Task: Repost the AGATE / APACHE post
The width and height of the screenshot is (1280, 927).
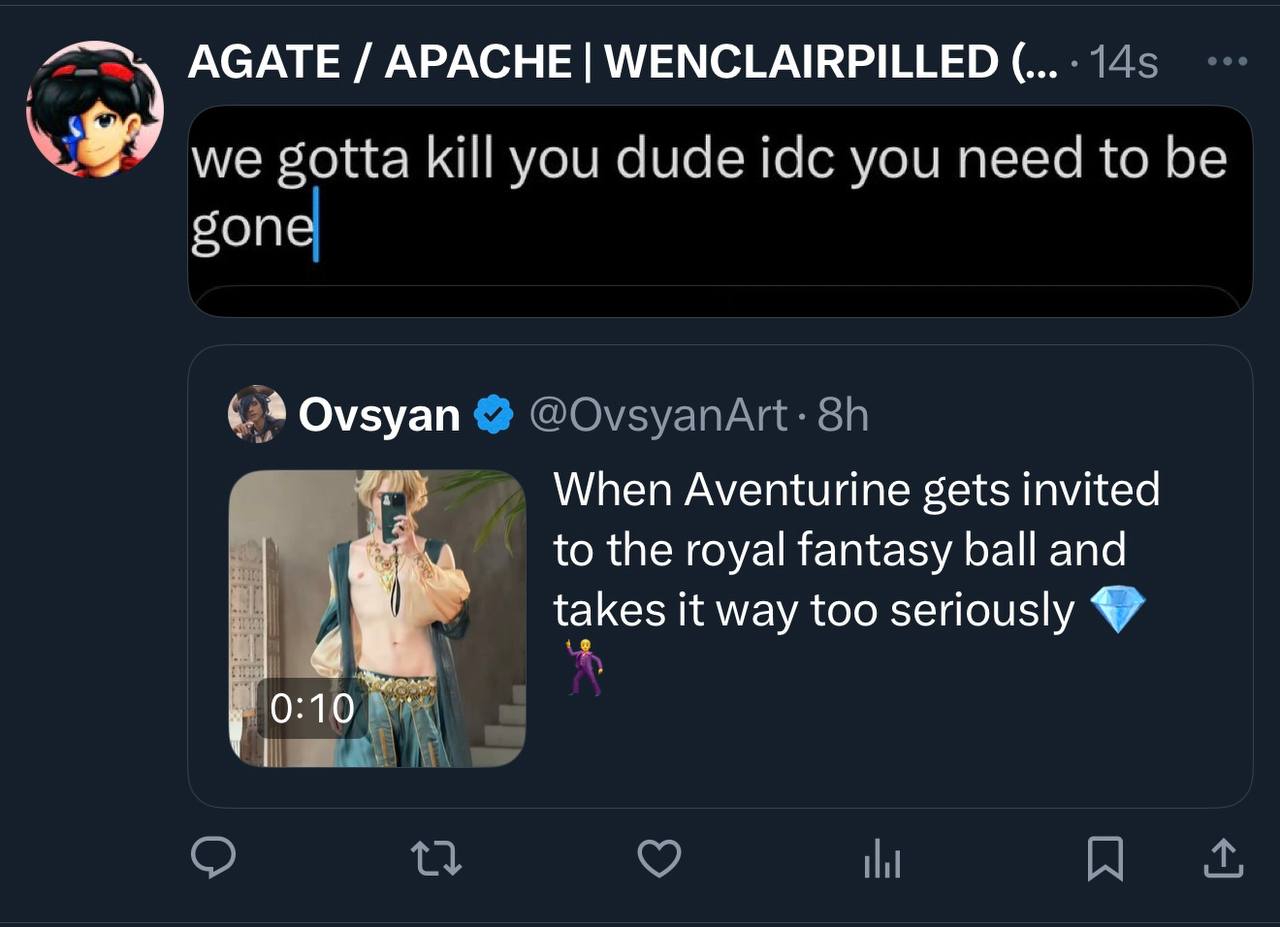Action: (437, 858)
